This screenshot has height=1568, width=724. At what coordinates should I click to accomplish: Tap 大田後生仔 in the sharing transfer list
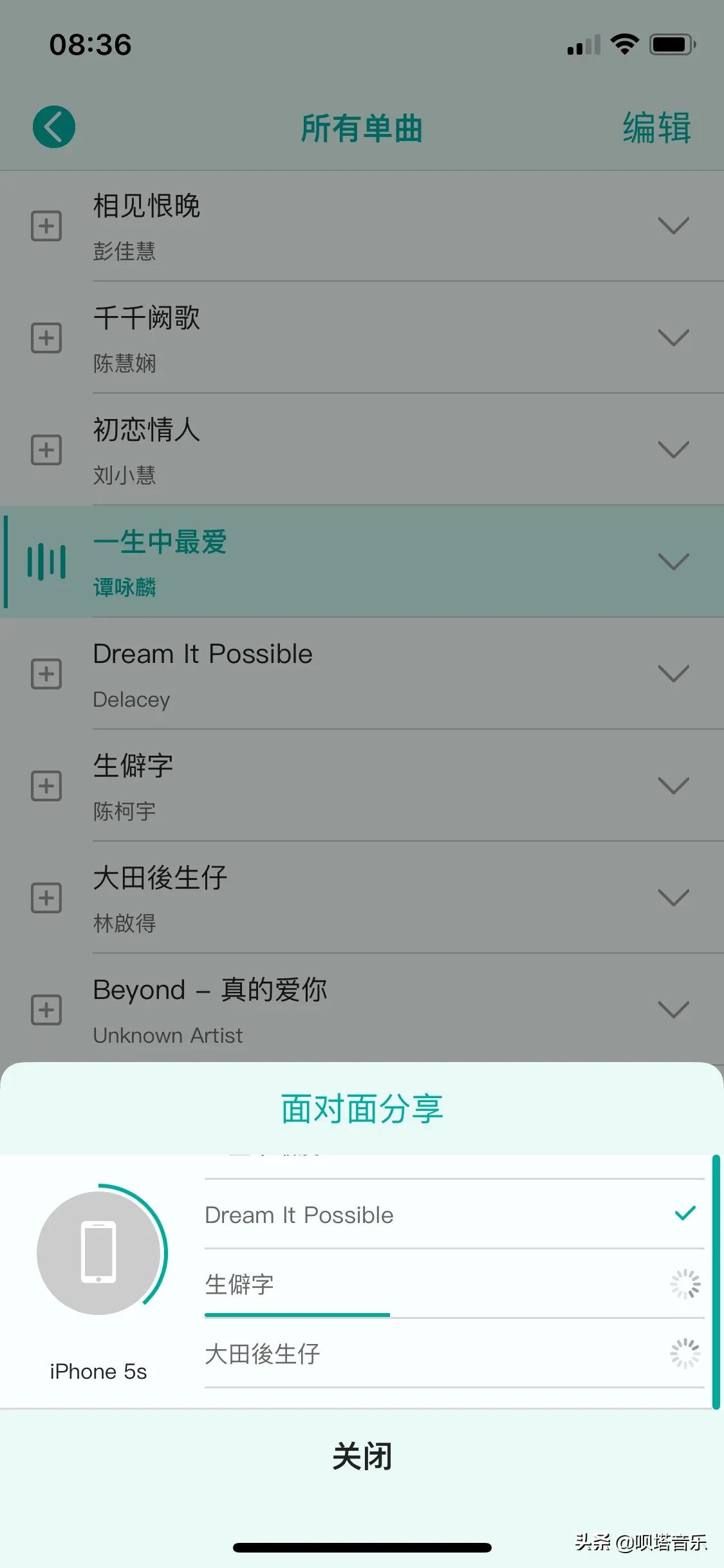(454, 1354)
